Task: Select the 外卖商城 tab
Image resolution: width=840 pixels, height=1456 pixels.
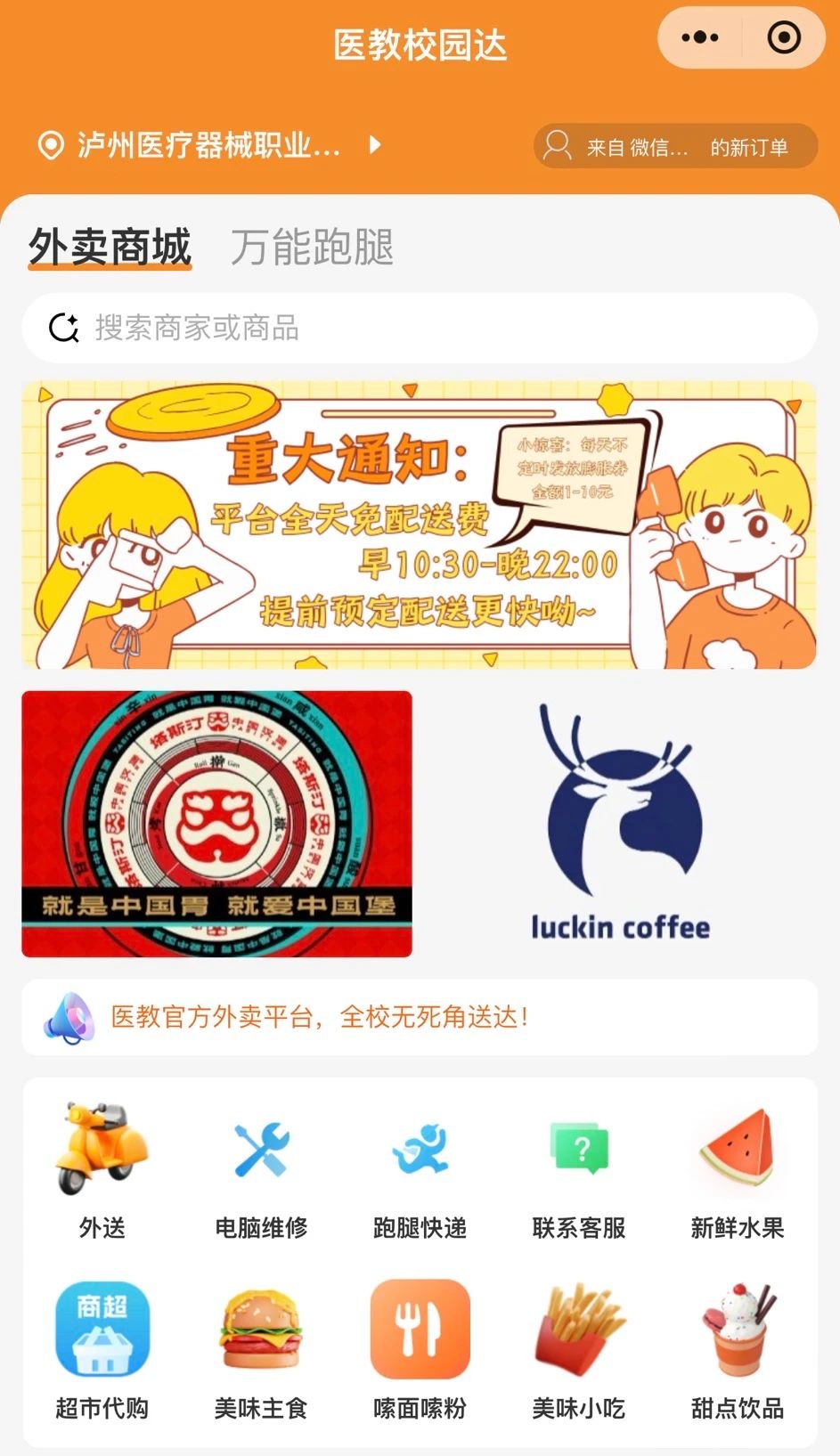Action: pyautogui.click(x=110, y=247)
